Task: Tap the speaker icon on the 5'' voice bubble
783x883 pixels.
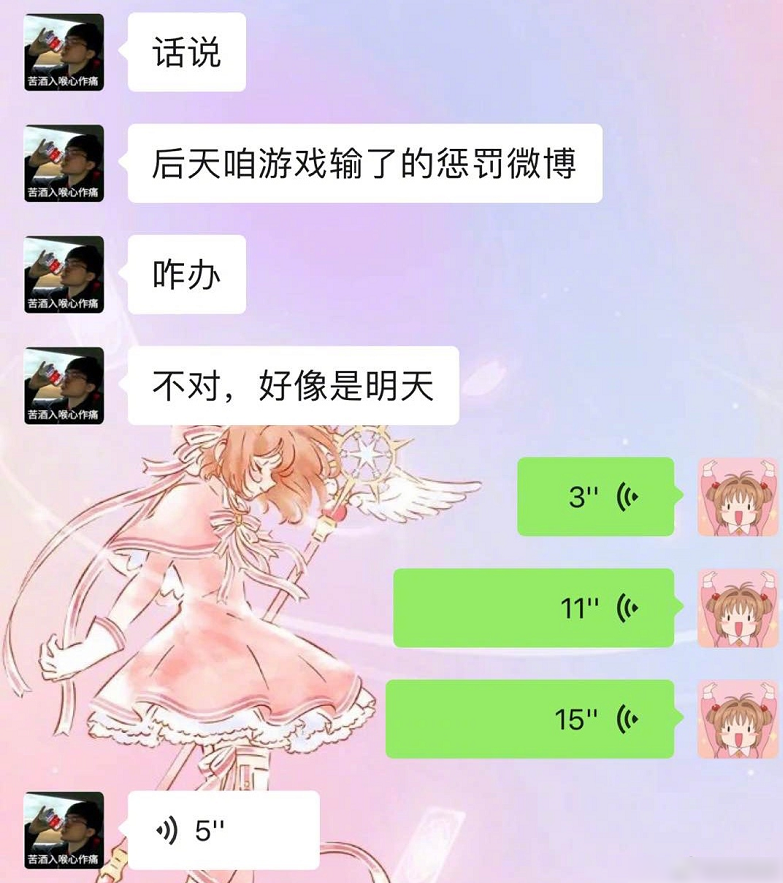Action: [x=166, y=830]
